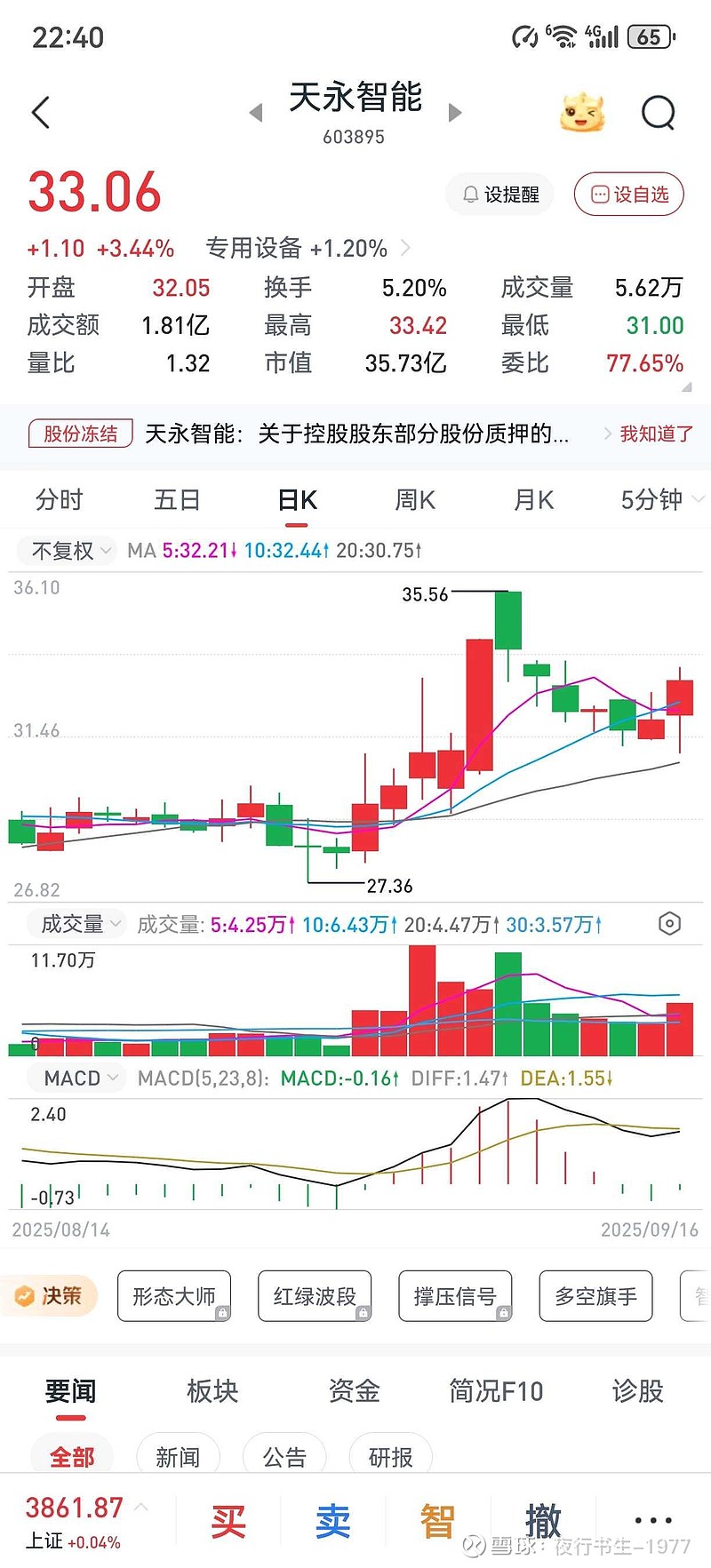Open the 多空旗手 tool

595,1296
